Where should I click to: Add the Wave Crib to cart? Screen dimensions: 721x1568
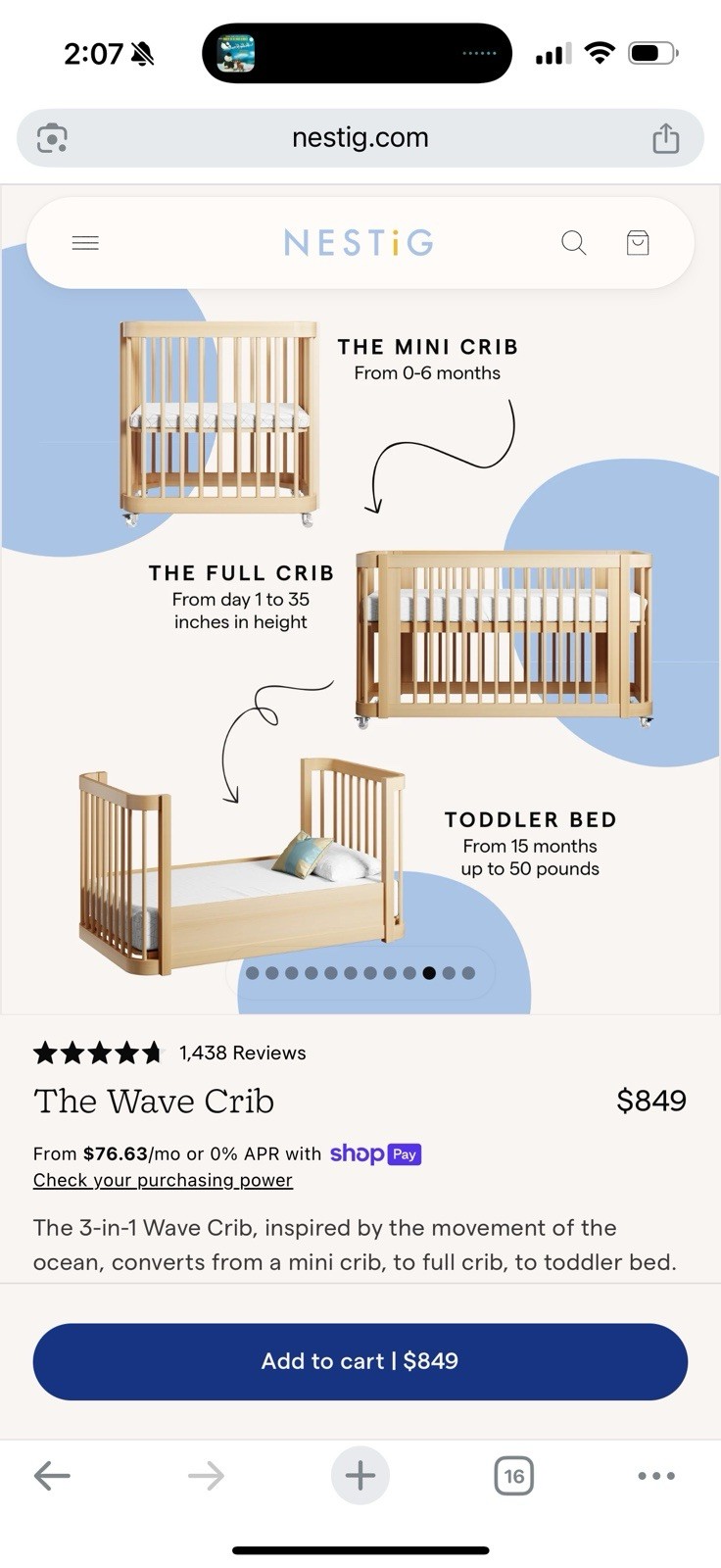[x=360, y=1361]
